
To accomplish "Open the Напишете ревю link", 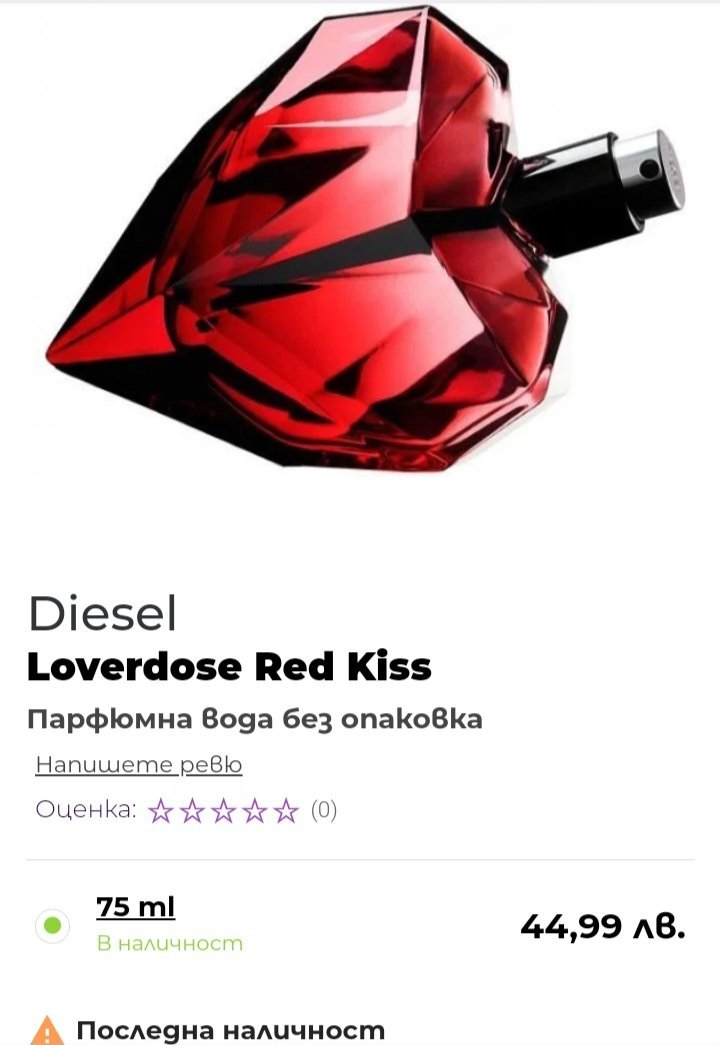I will (x=139, y=765).
